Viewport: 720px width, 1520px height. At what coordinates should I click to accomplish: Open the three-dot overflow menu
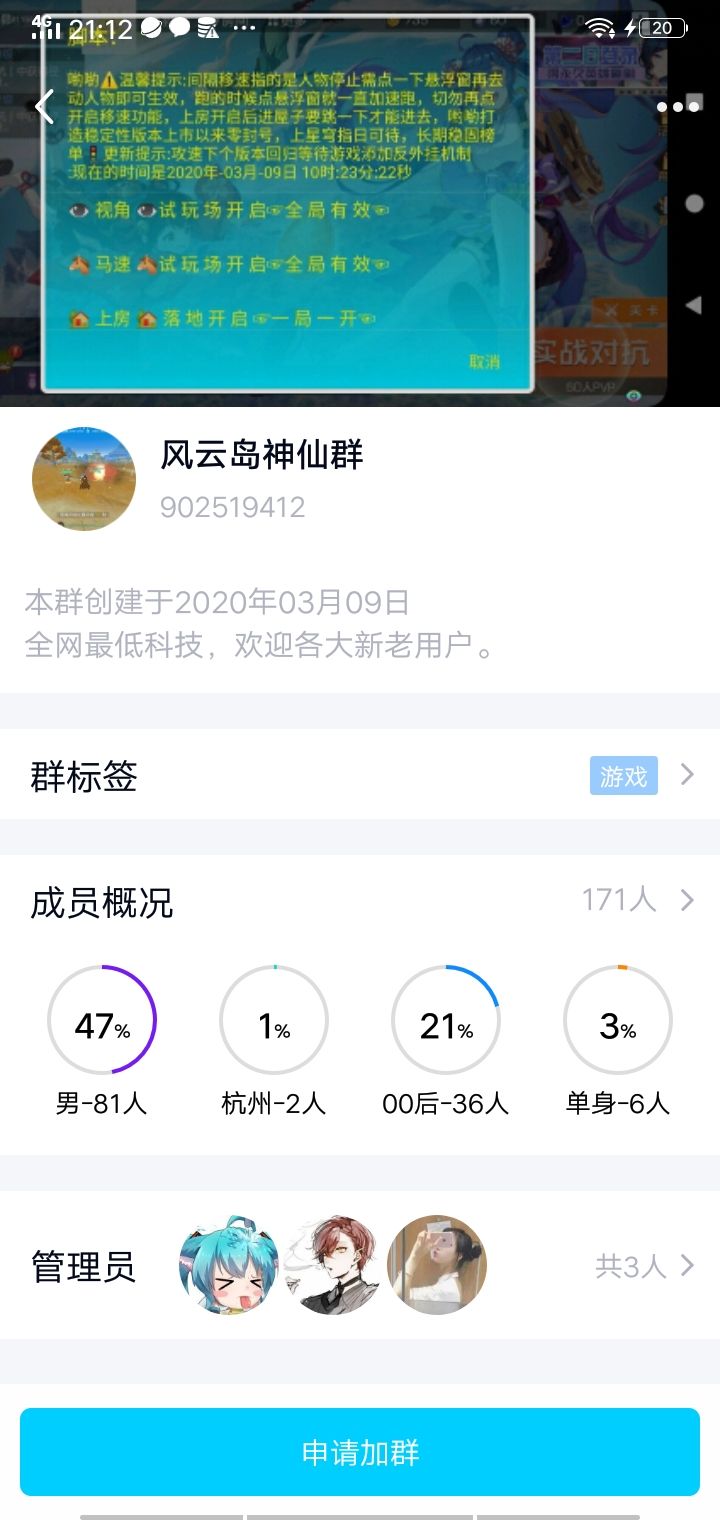[x=678, y=107]
